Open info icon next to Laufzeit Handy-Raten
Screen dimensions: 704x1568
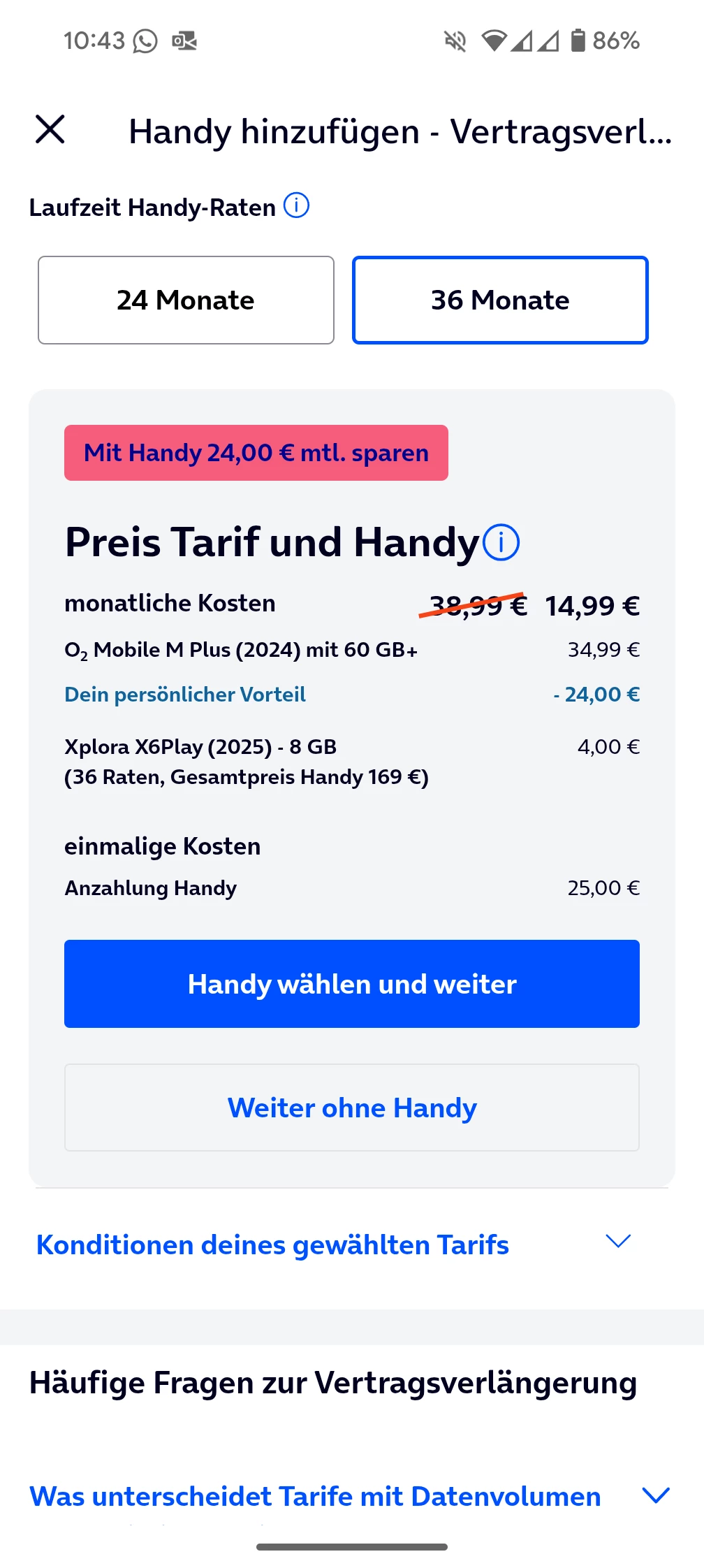(x=296, y=206)
